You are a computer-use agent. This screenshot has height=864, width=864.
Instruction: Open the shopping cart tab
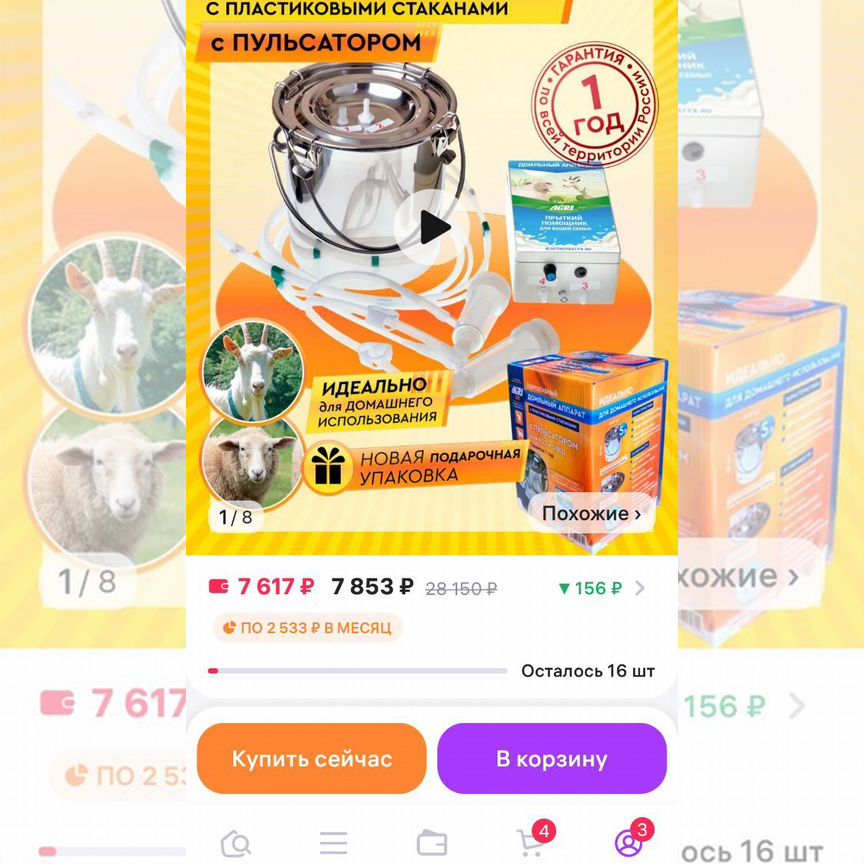coord(530,843)
